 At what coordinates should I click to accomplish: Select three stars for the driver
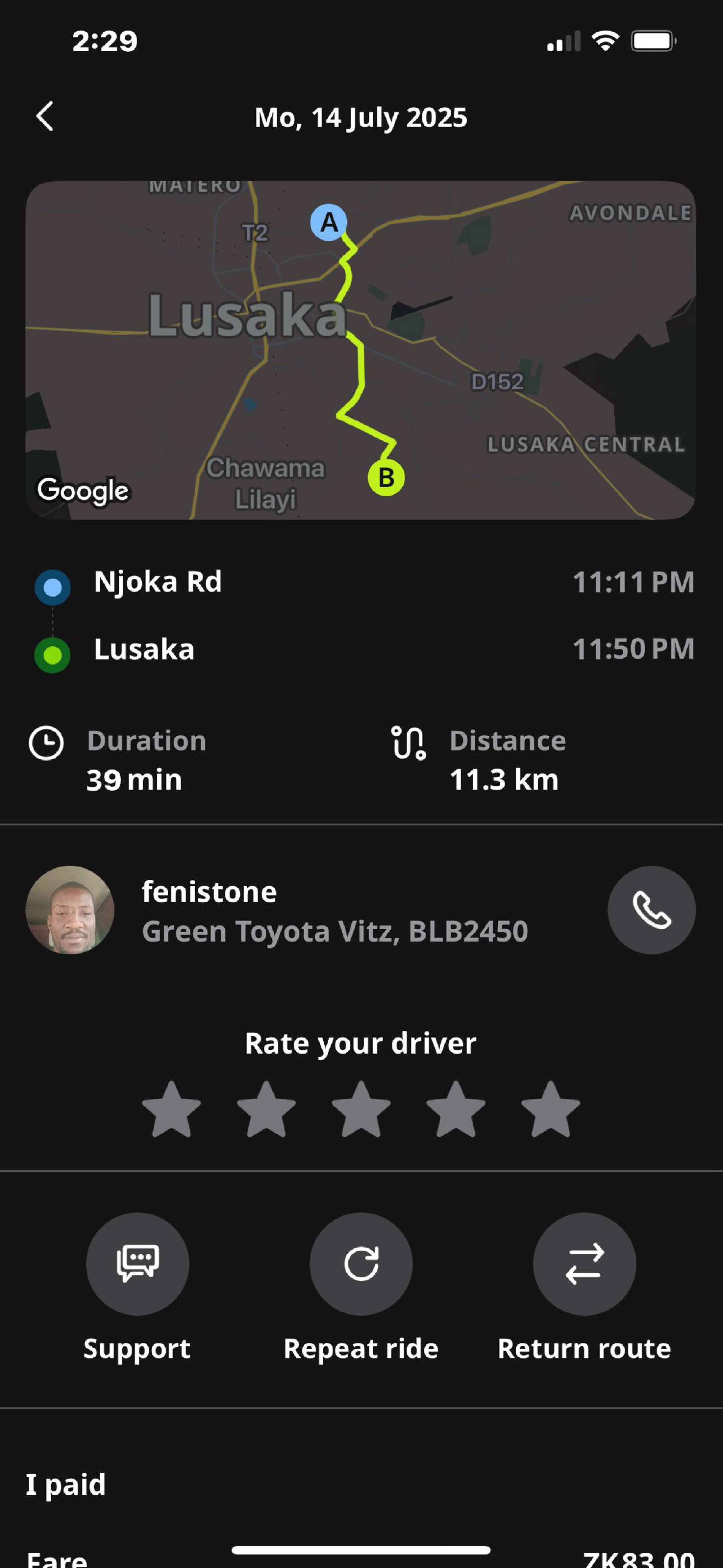[x=361, y=1109]
